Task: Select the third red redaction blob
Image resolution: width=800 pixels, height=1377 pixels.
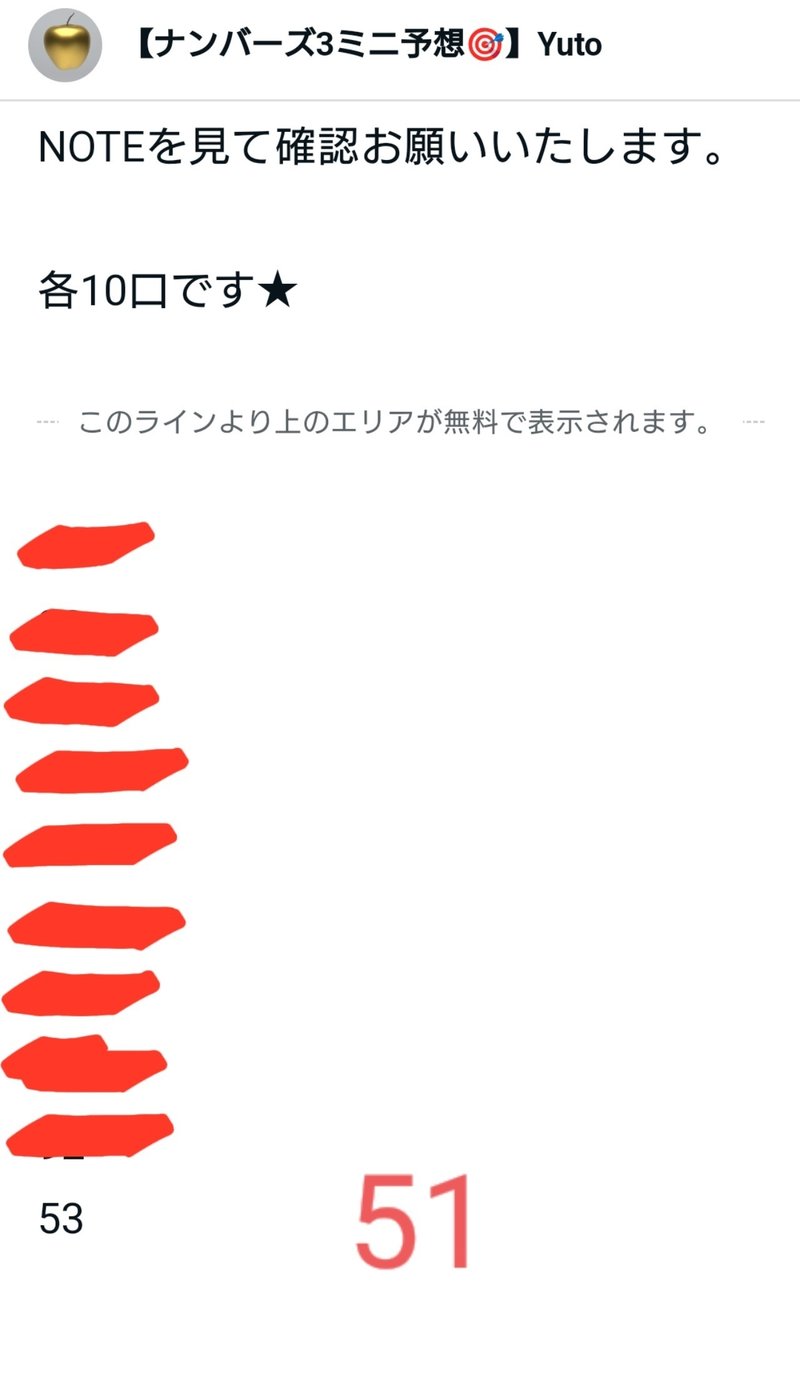Action: coord(85,702)
